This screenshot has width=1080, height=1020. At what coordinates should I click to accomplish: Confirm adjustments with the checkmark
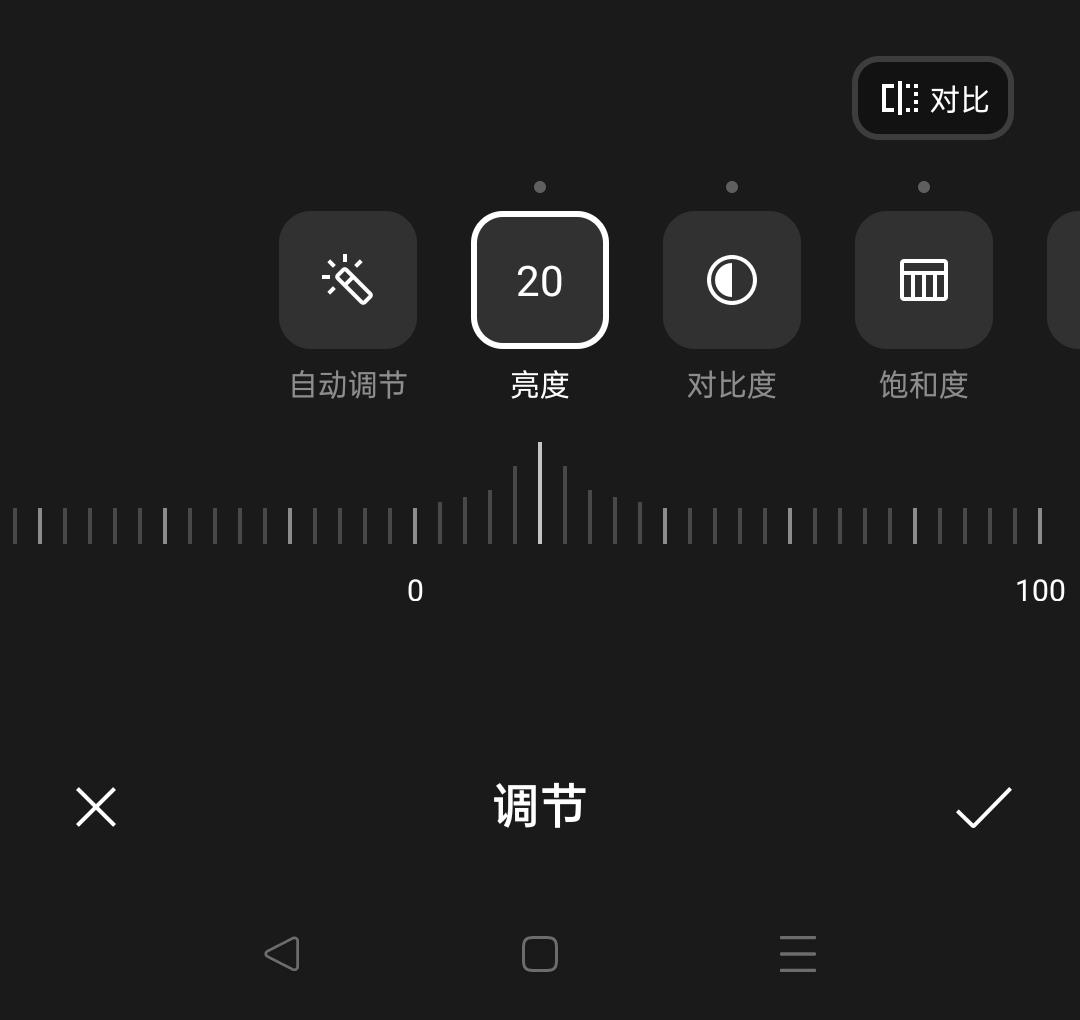click(984, 807)
